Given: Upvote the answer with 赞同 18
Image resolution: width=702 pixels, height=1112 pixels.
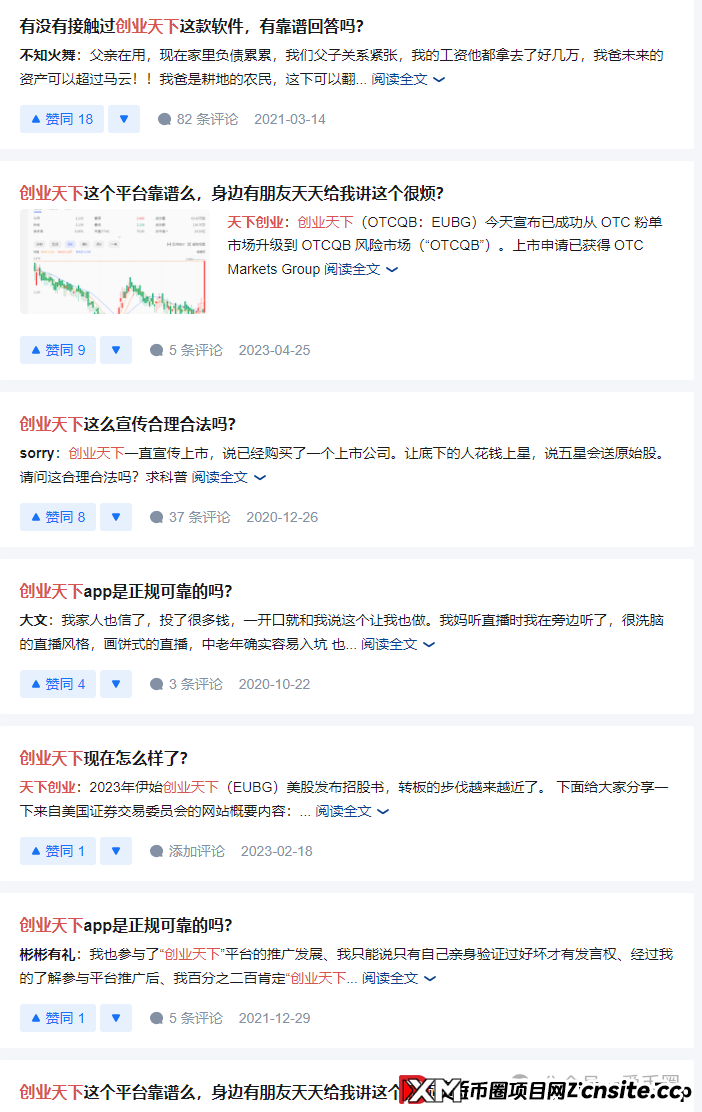Looking at the screenshot, I should coord(62,119).
